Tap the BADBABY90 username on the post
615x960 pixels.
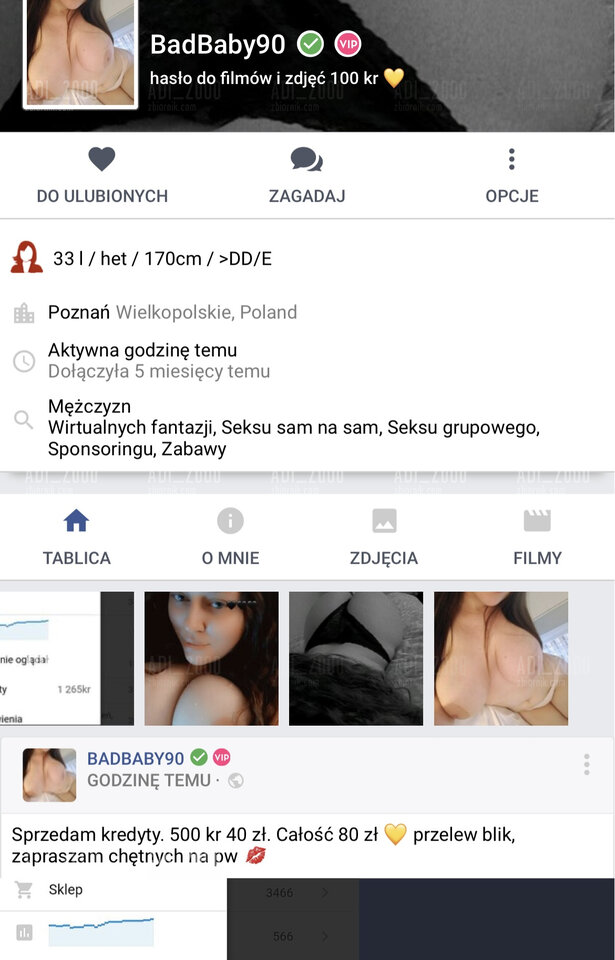click(x=135, y=759)
